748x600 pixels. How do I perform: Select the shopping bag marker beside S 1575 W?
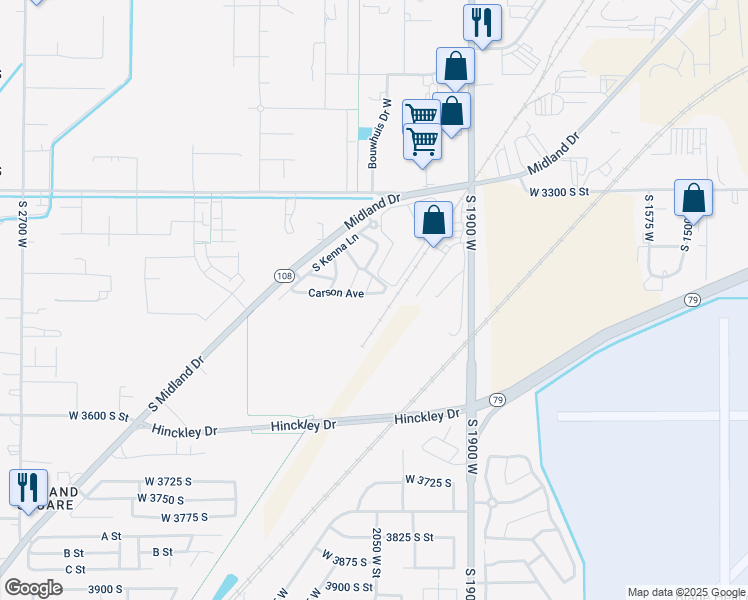pos(693,198)
